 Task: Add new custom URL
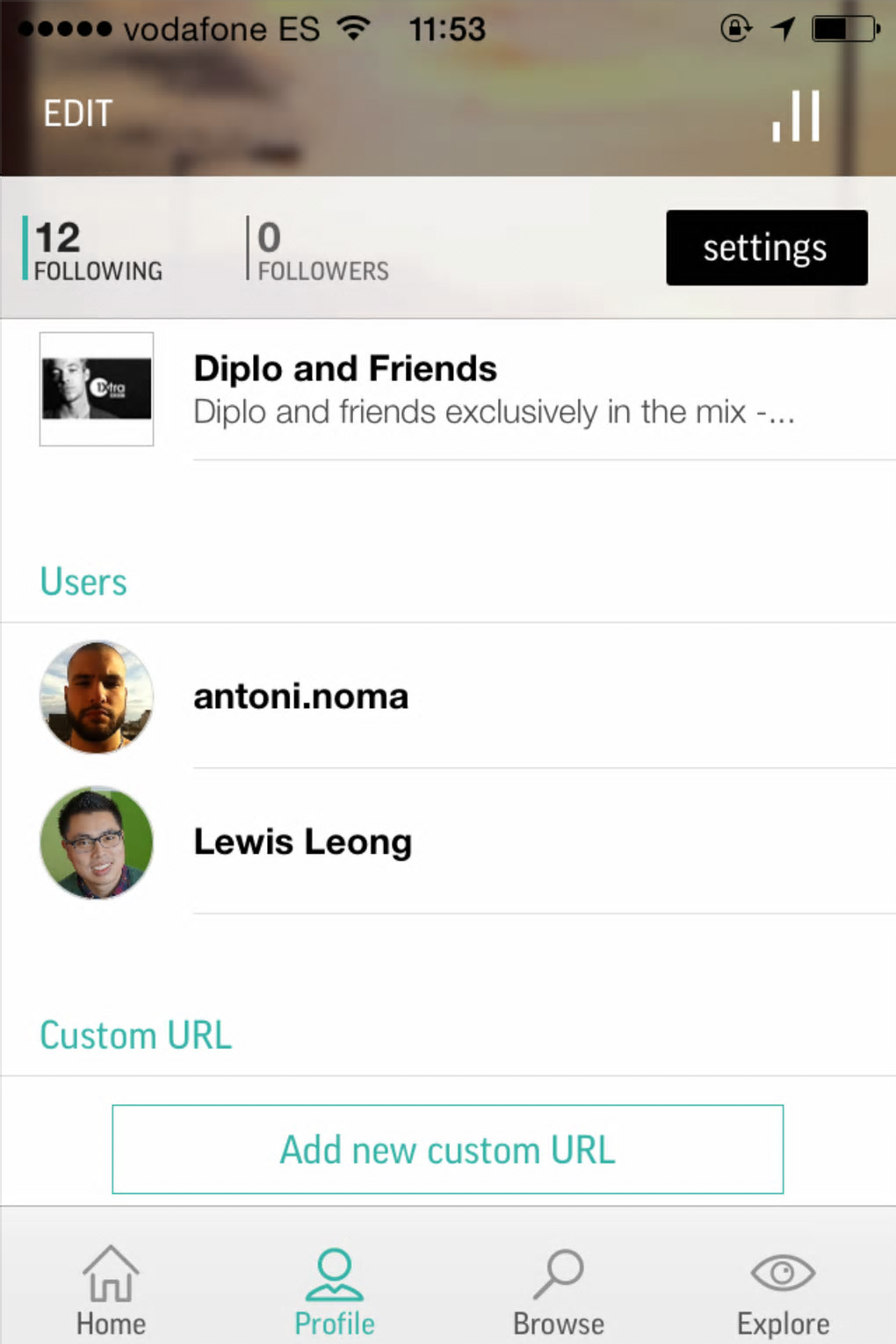(x=447, y=1149)
